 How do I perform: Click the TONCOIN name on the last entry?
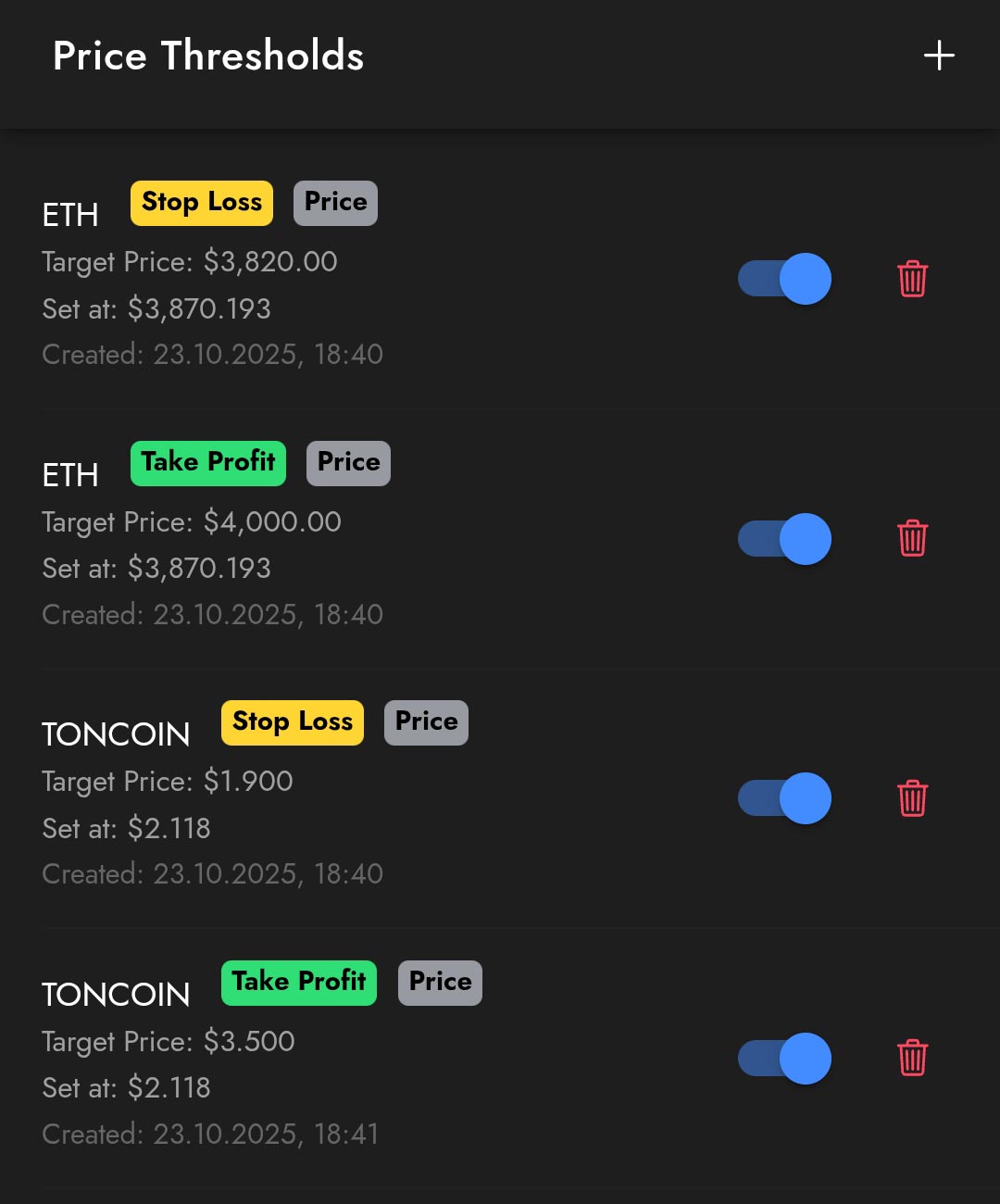point(116,994)
